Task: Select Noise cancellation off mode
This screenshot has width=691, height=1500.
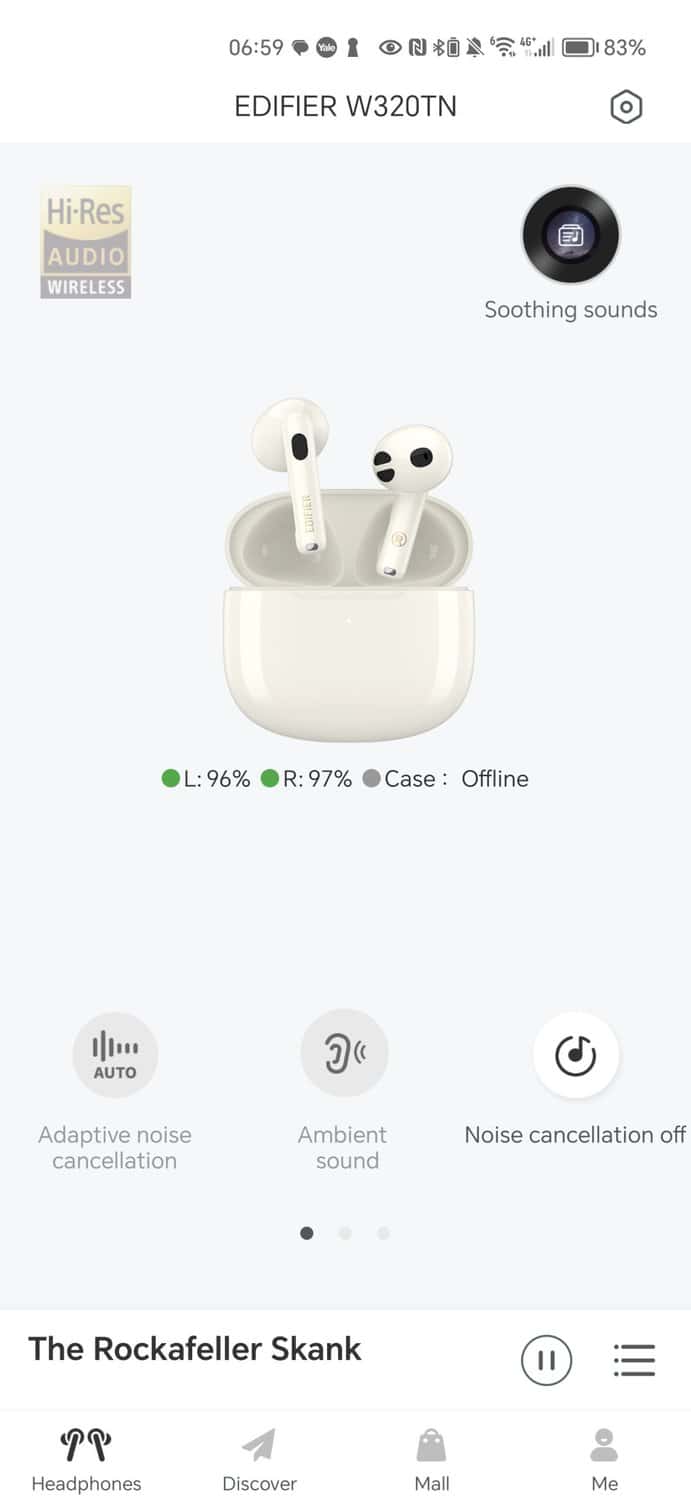Action: 576,1055
